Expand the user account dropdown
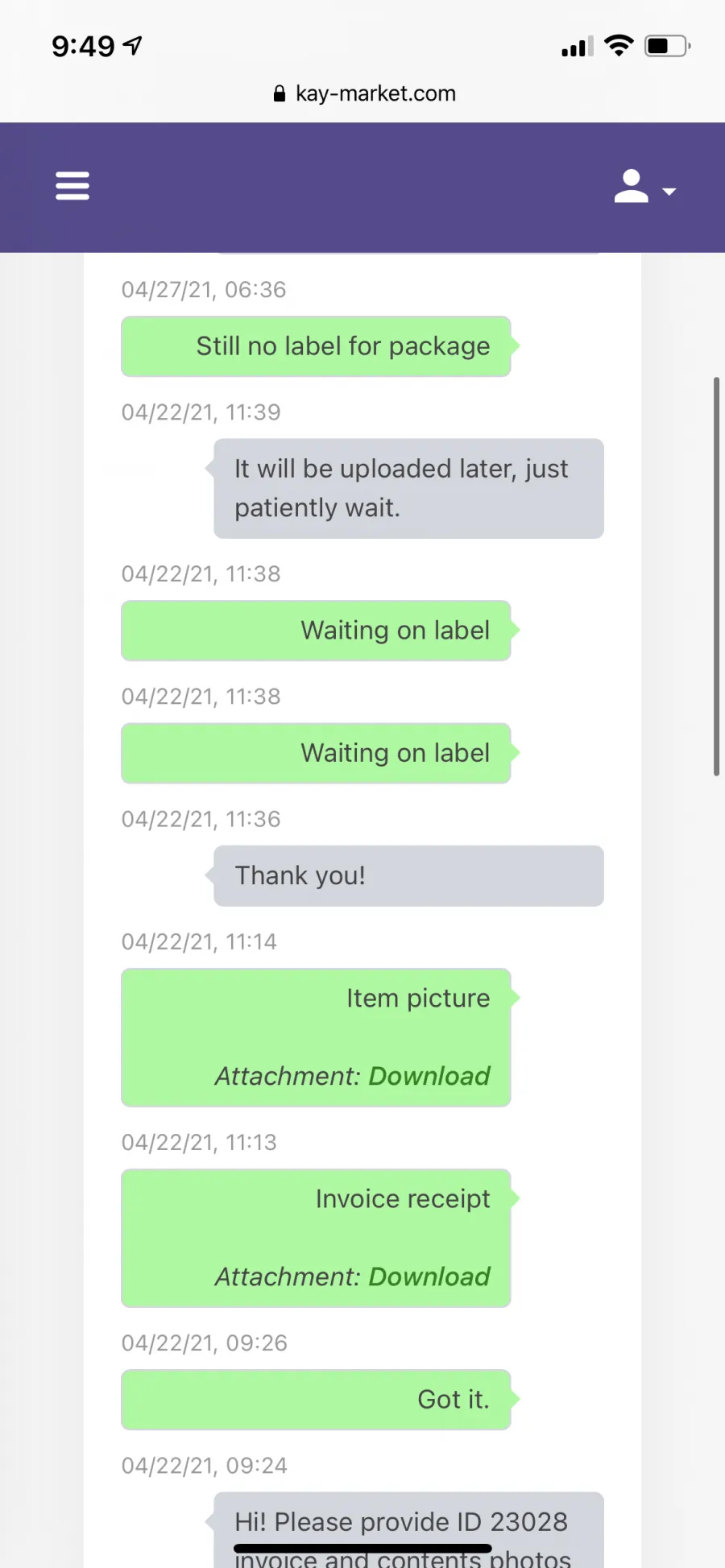The width and height of the screenshot is (725, 1568). (644, 187)
